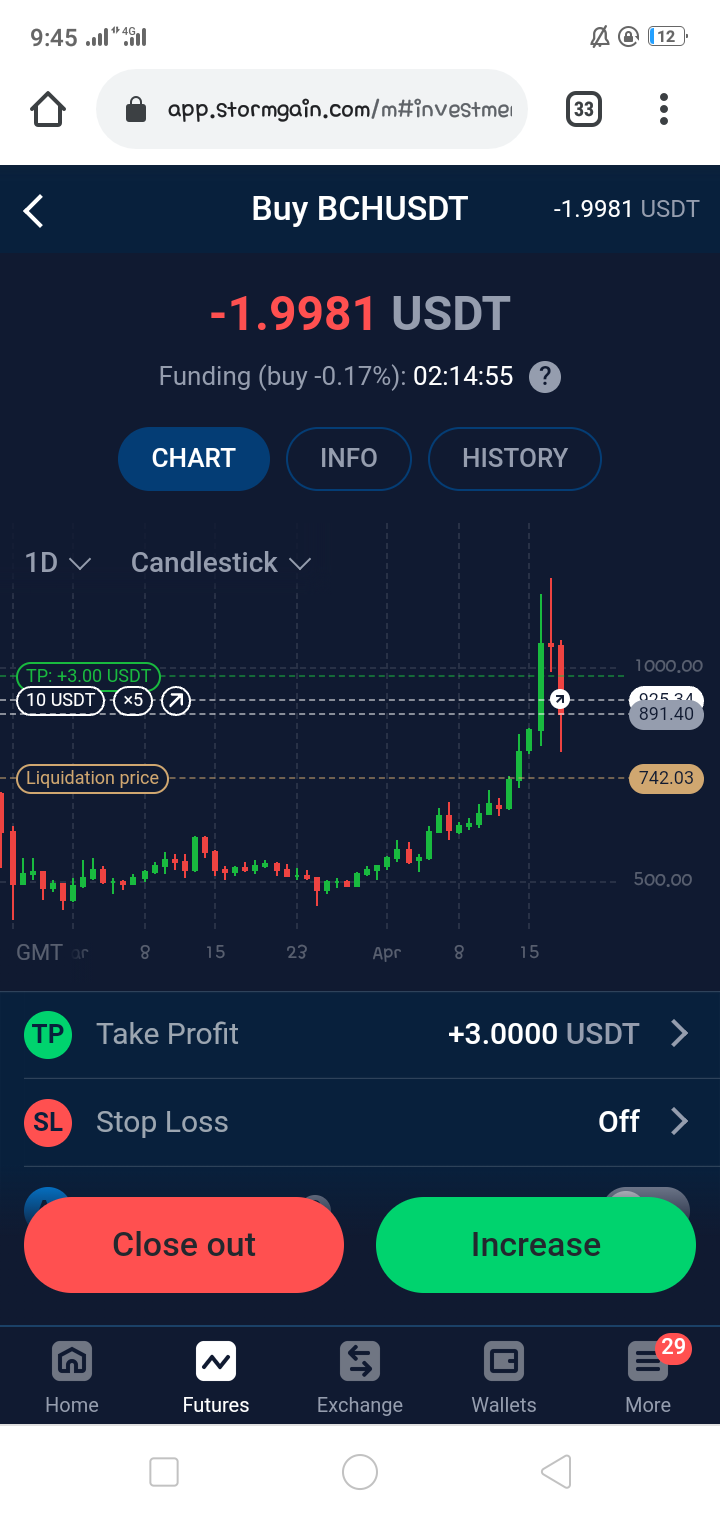Open the Stop Loss setting

tap(360, 1122)
